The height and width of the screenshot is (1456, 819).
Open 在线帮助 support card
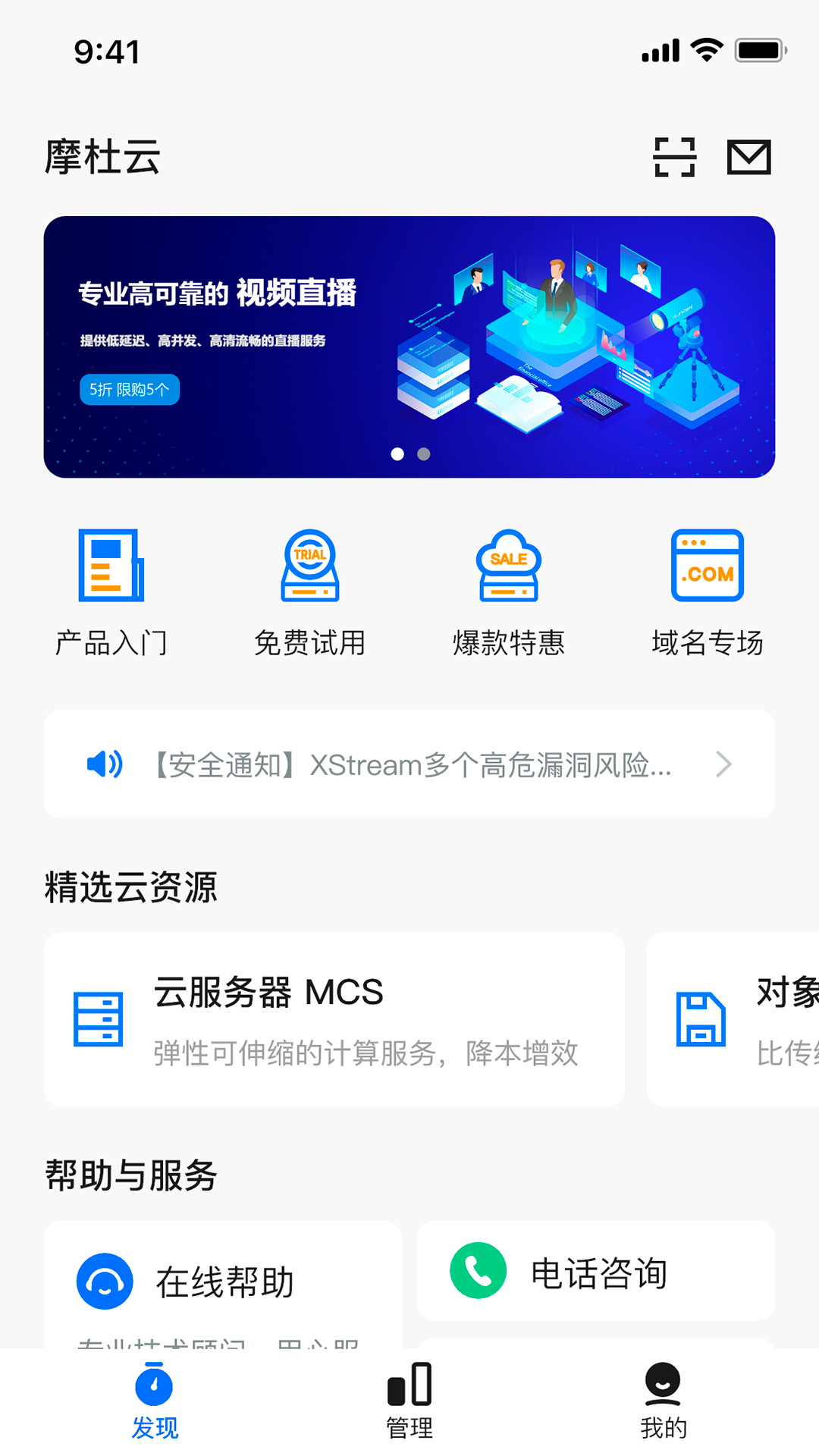(222, 1283)
